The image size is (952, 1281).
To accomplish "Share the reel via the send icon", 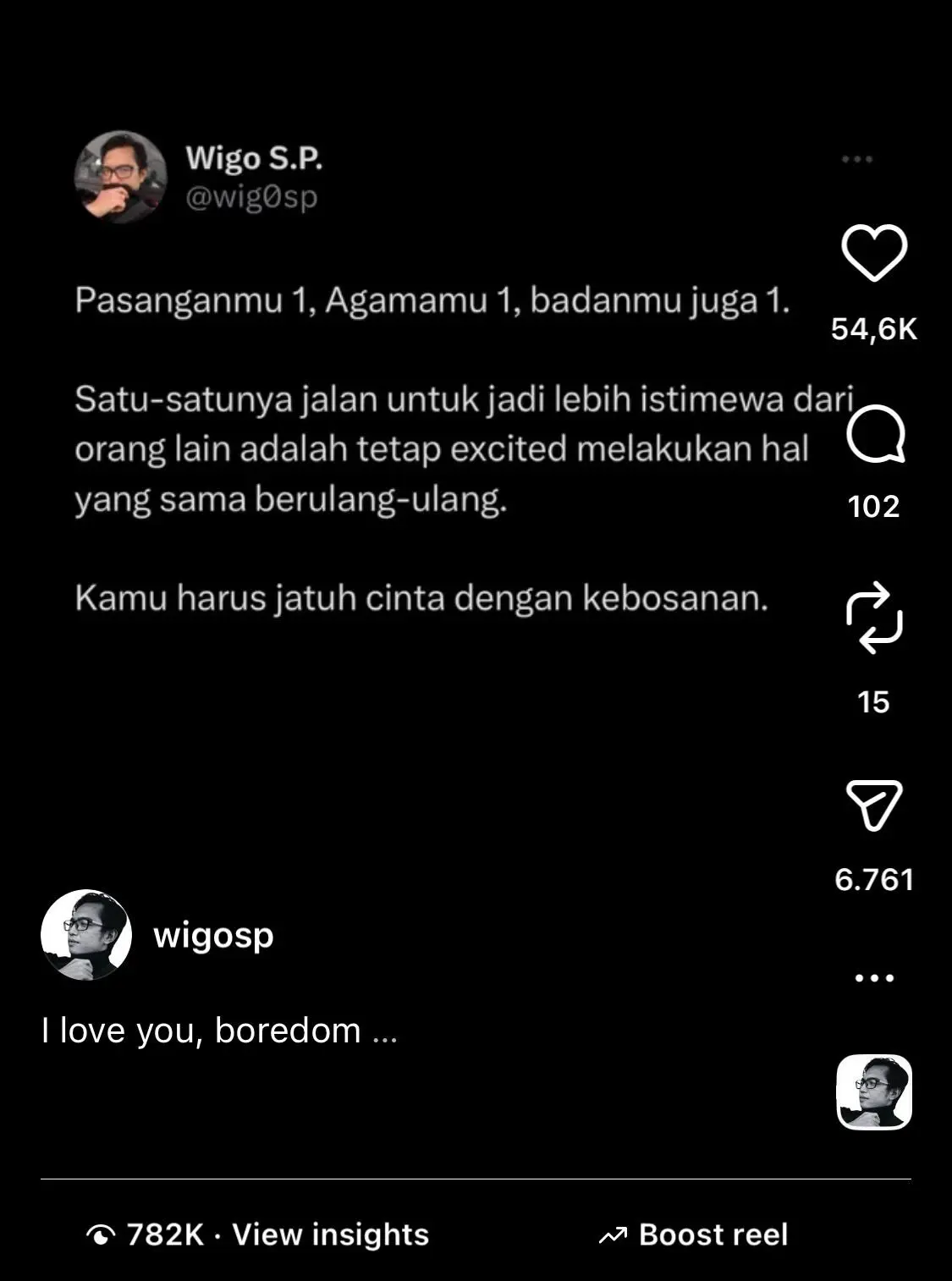I will click(874, 805).
